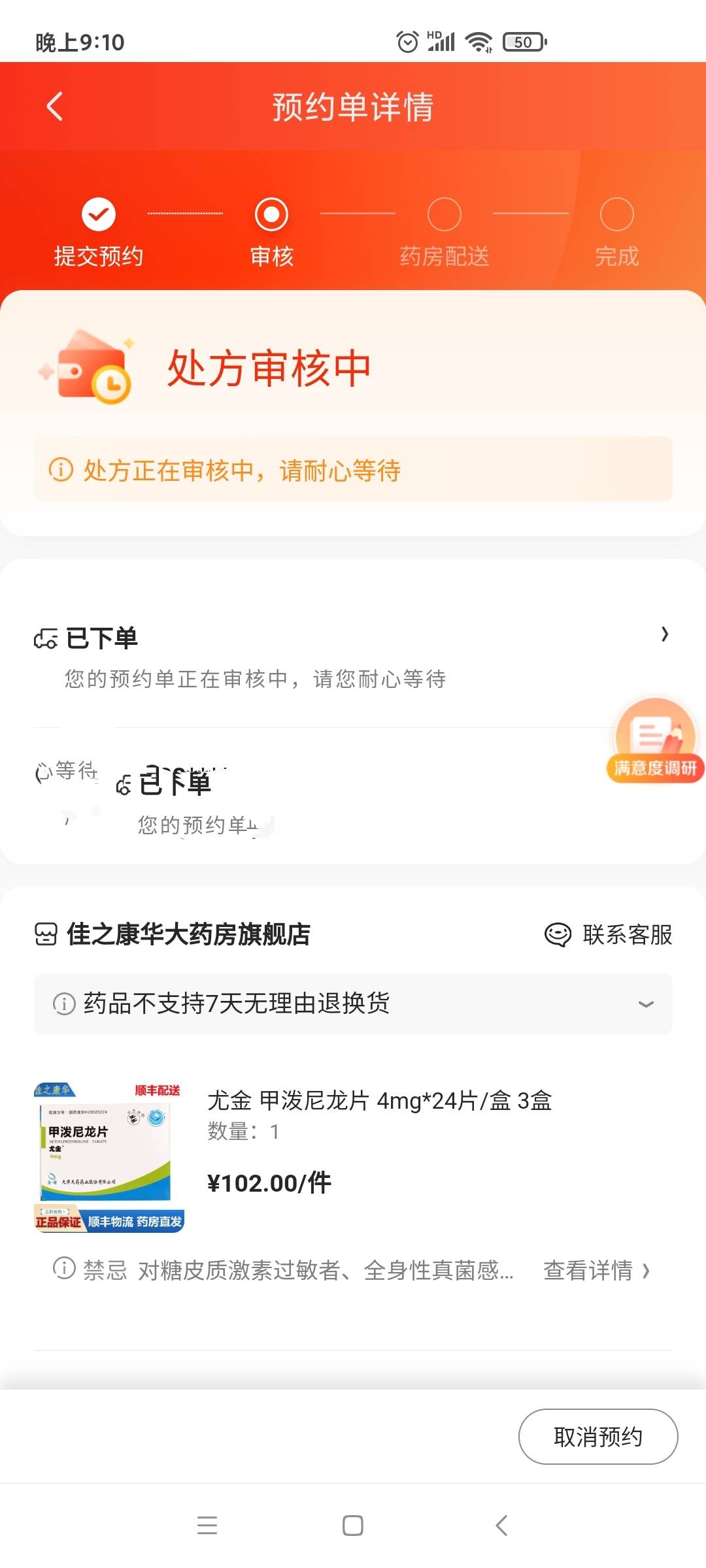
Task: Tap the 取消预约 button
Action: [x=598, y=1437]
